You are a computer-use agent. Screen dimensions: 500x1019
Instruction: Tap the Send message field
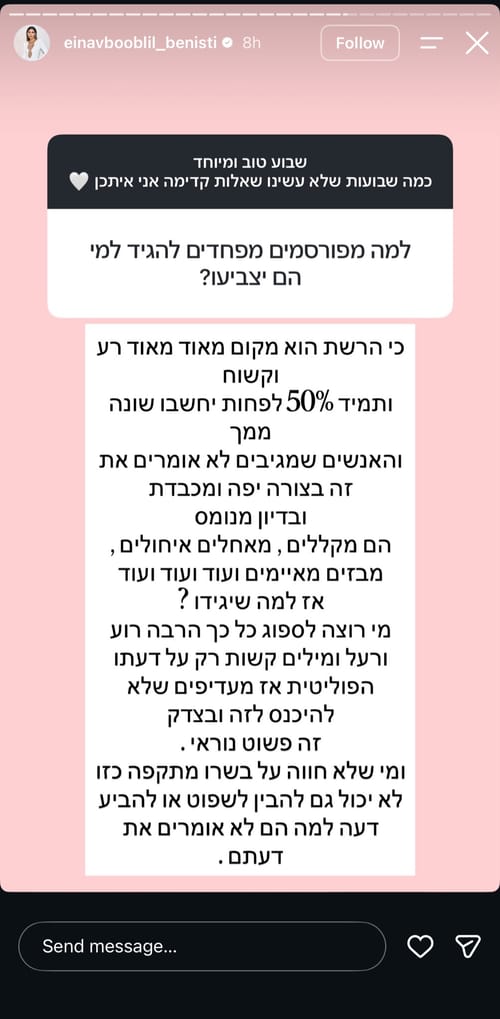202,946
